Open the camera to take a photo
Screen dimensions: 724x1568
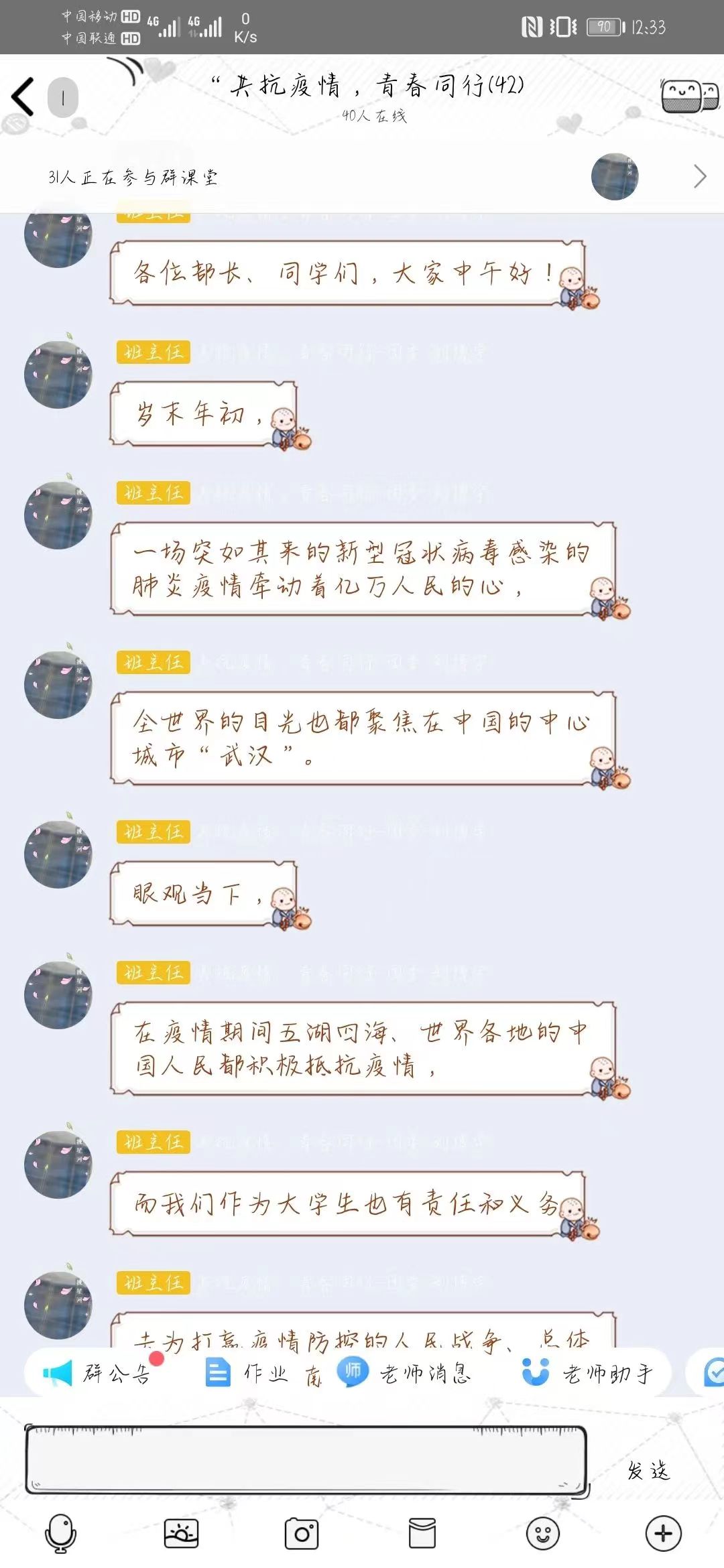pyautogui.click(x=302, y=1533)
